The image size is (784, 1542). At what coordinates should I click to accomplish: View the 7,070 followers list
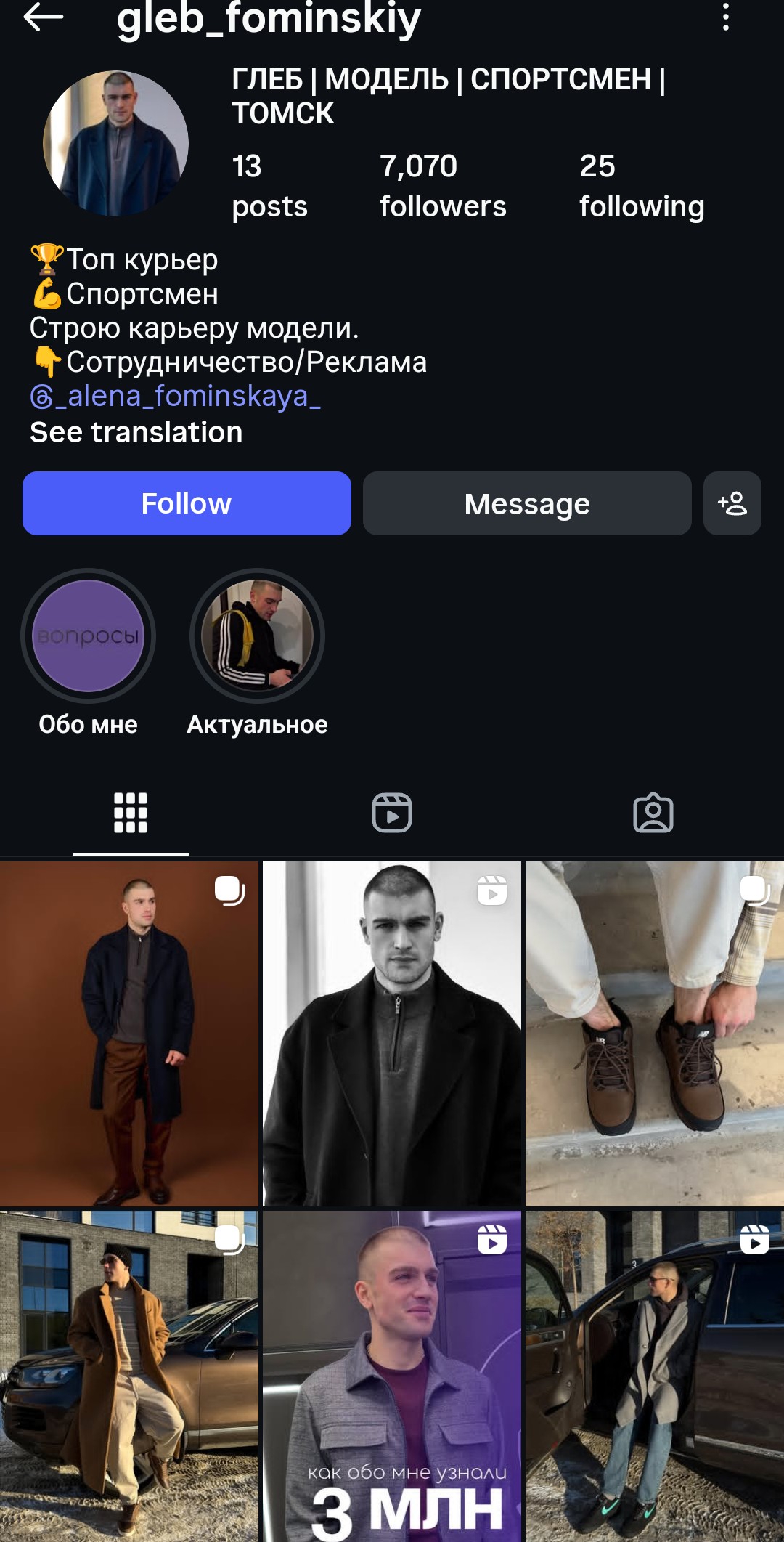pos(442,186)
